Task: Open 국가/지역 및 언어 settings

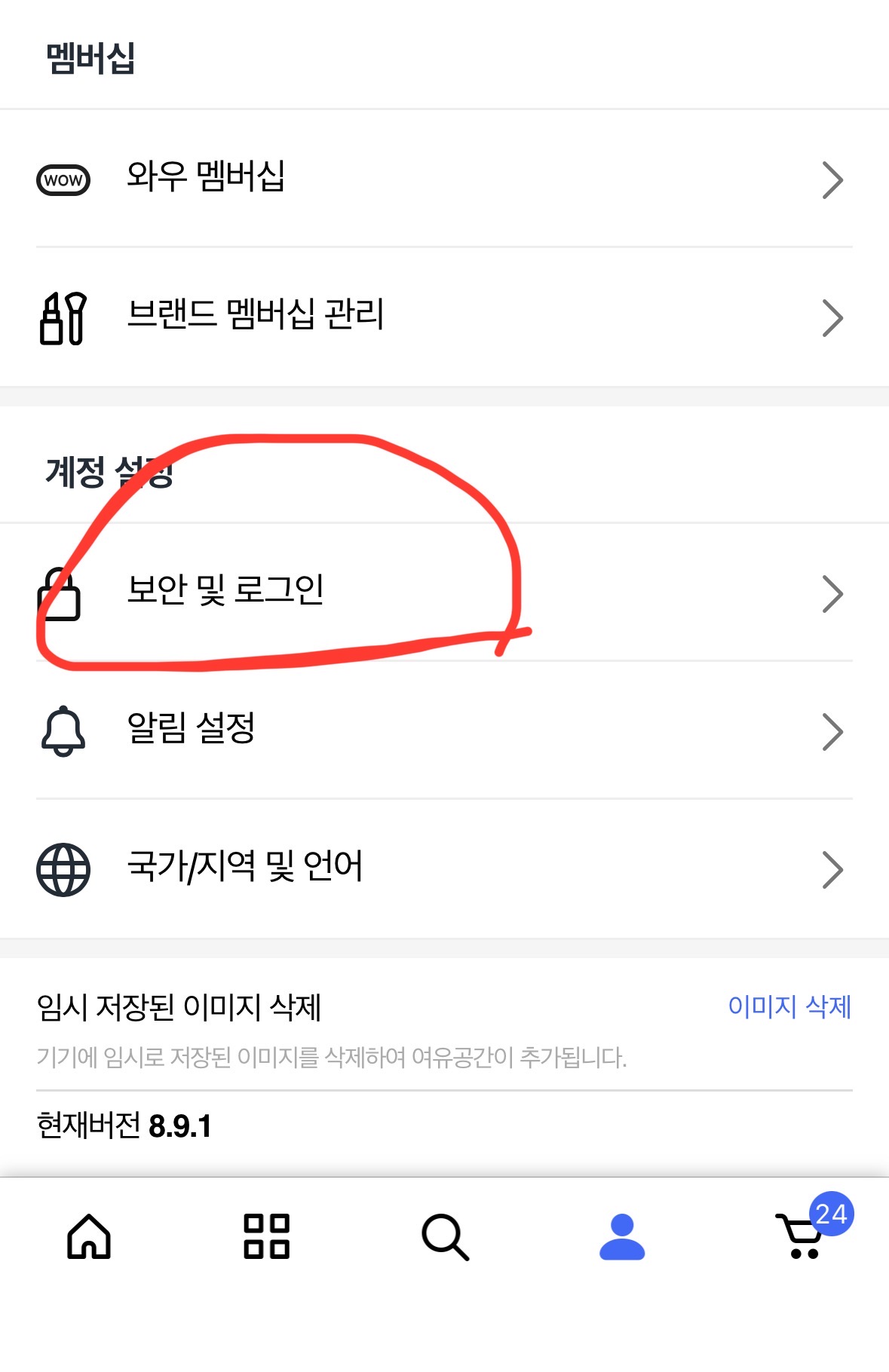Action: point(443,868)
